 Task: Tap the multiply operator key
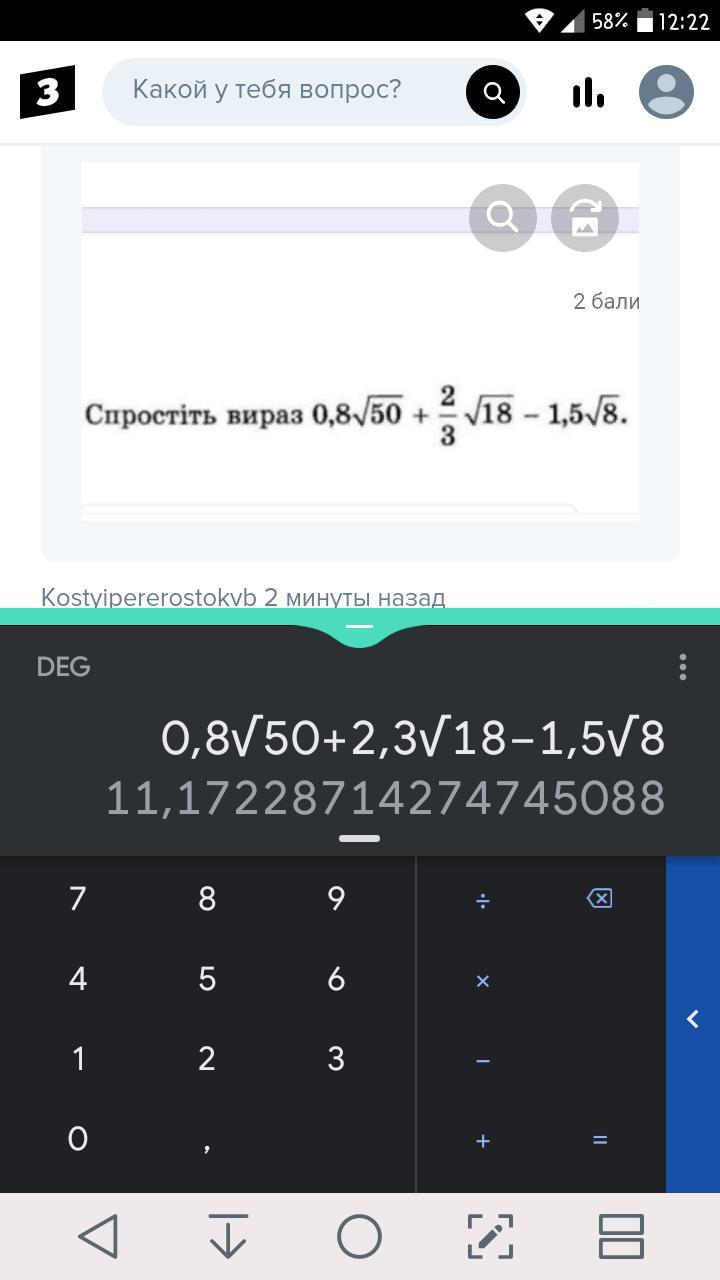483,981
